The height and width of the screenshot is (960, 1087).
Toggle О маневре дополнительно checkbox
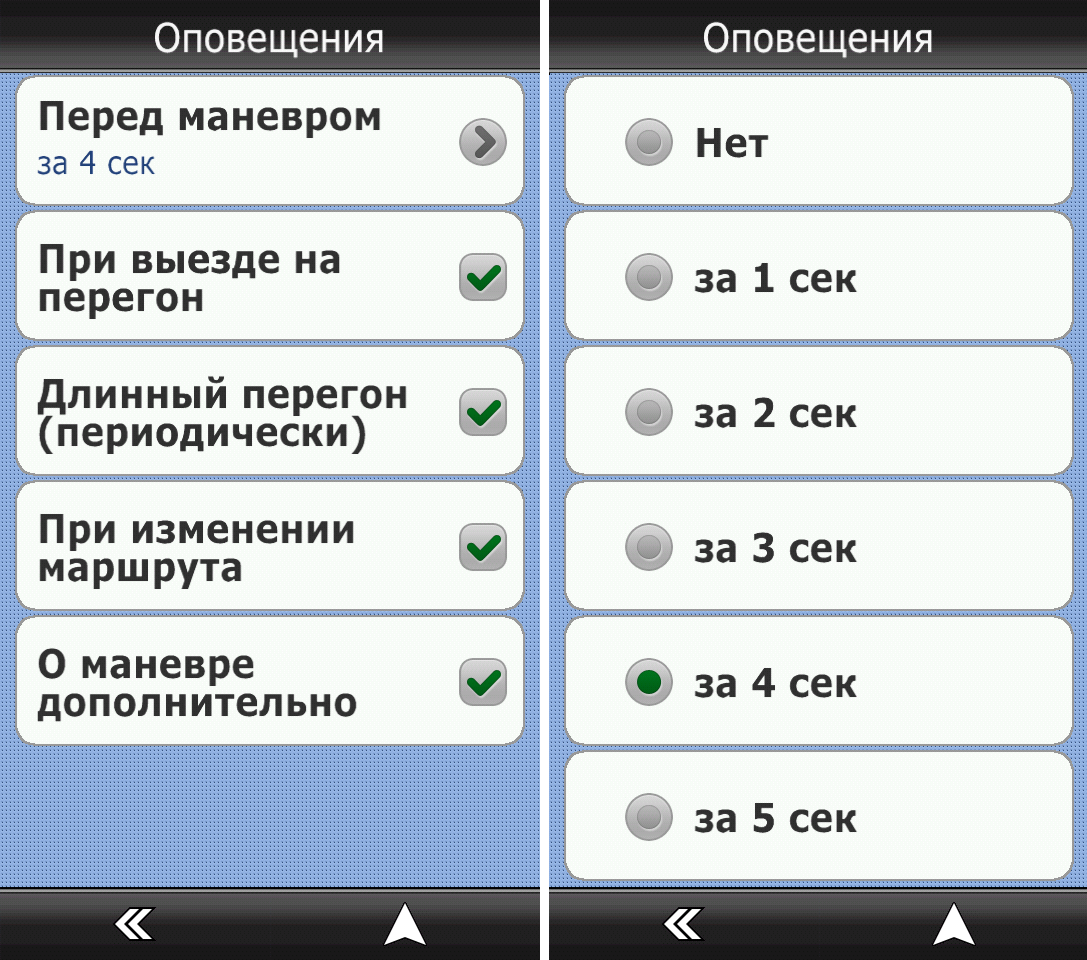coord(482,682)
